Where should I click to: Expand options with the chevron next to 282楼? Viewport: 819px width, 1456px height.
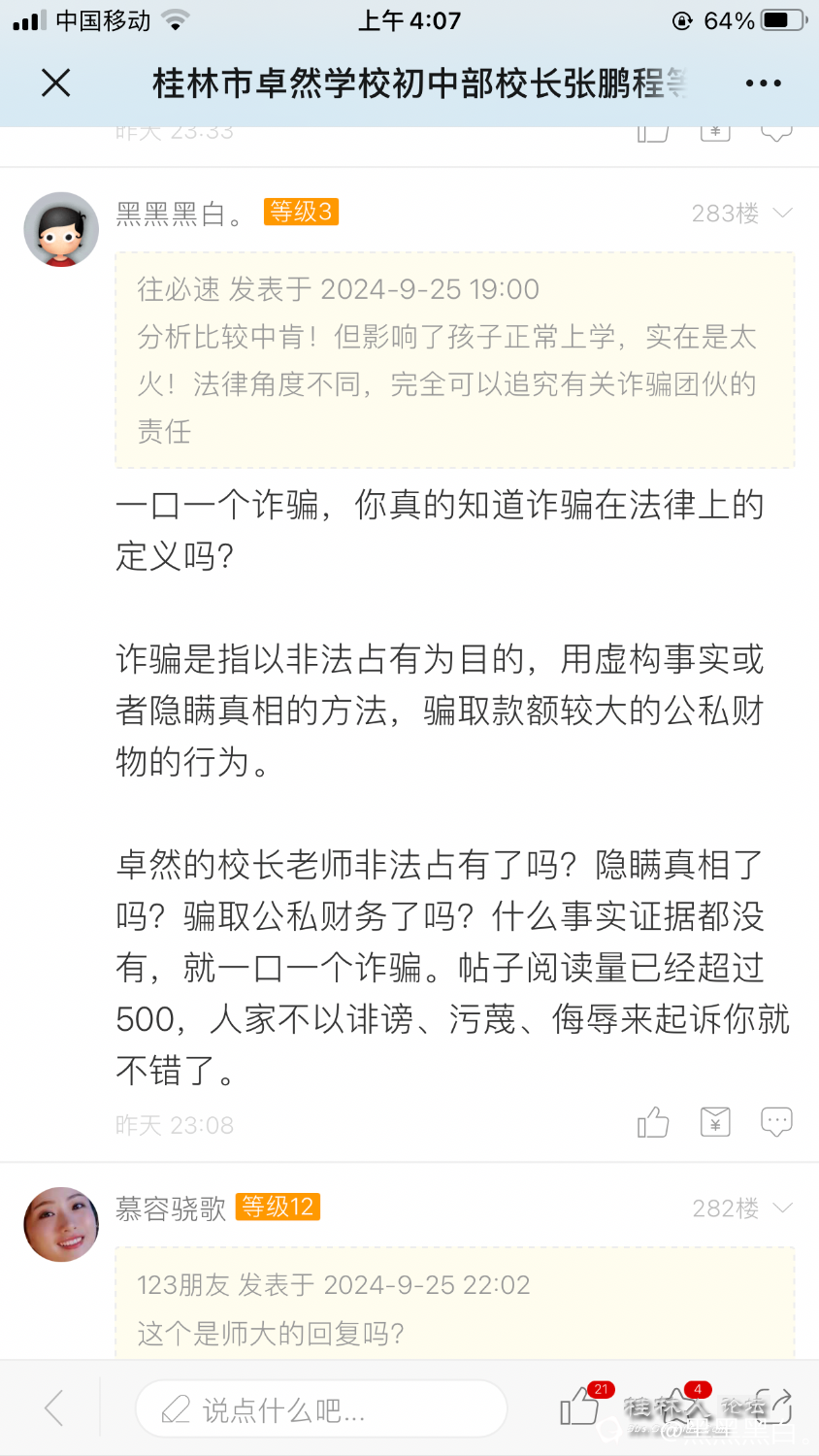782,1208
